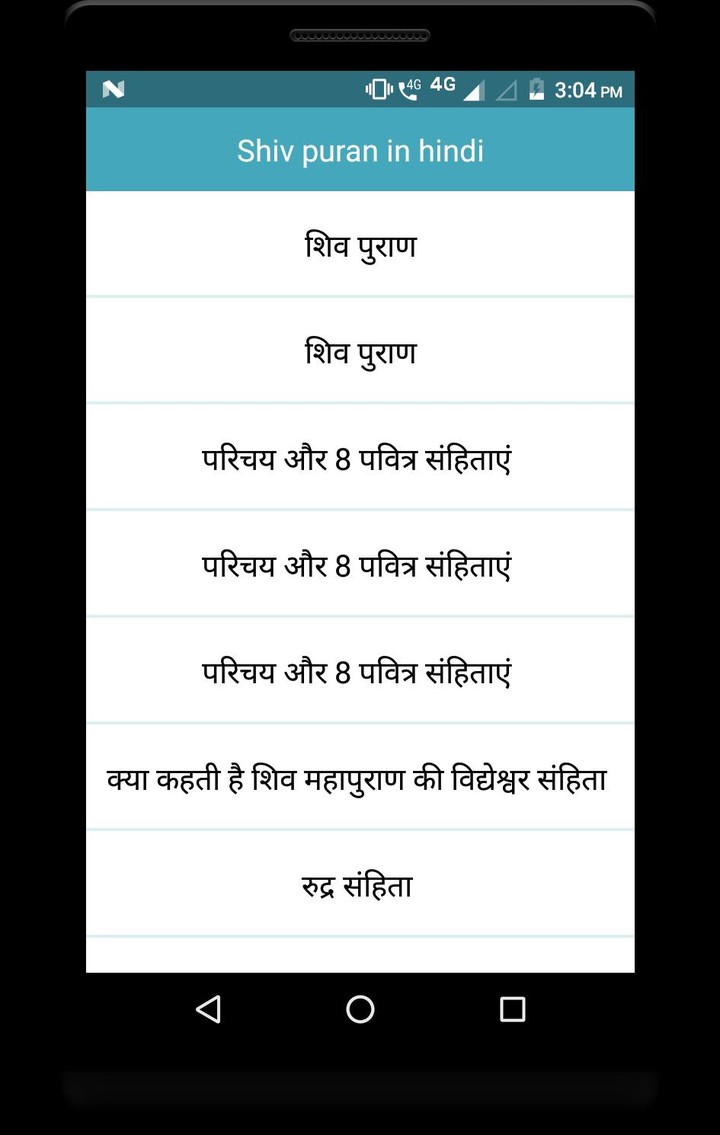Tap the first signal strength triangle
The width and height of the screenshot is (720, 1135).
[477, 89]
